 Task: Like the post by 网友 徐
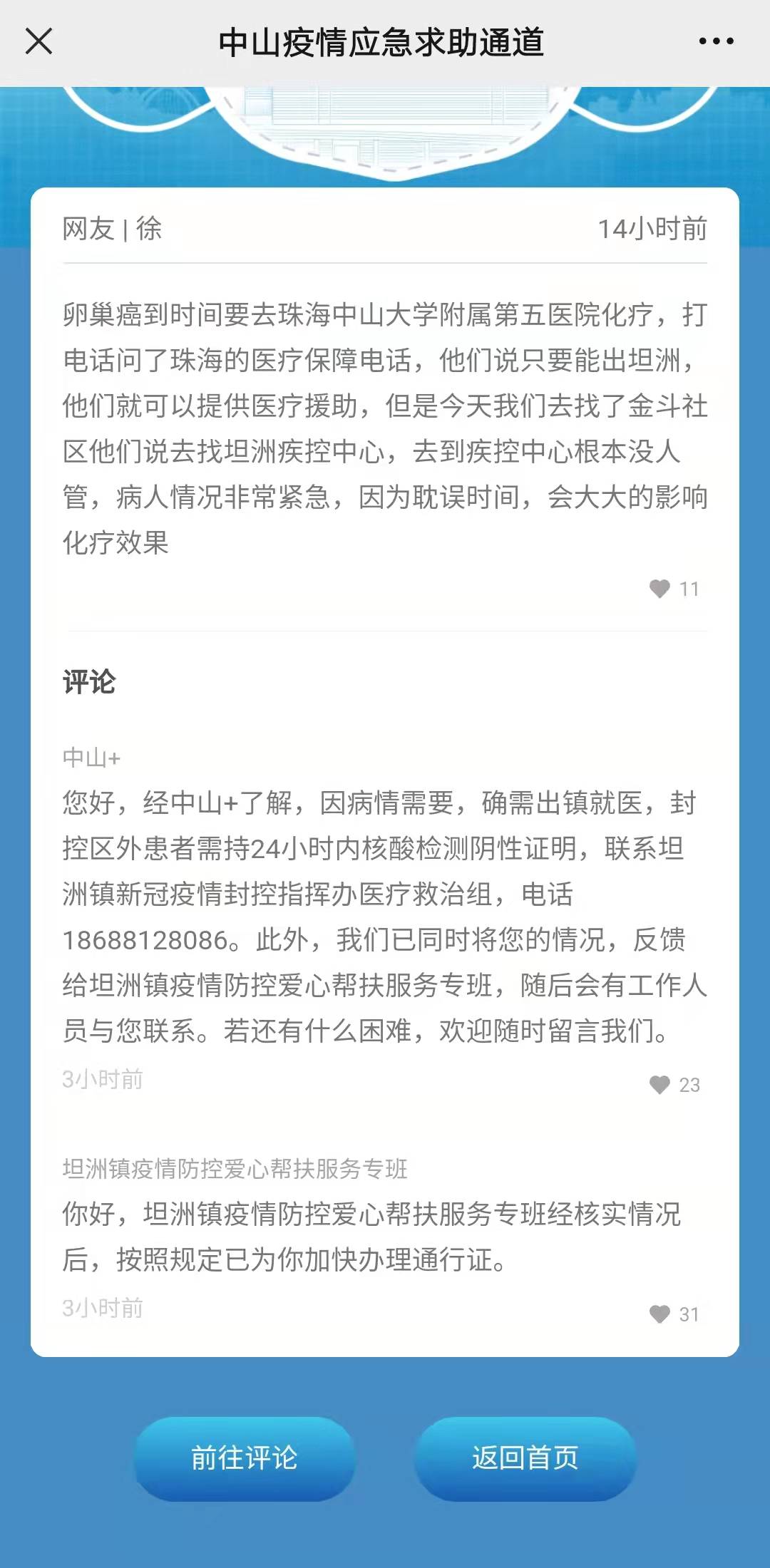[660, 589]
